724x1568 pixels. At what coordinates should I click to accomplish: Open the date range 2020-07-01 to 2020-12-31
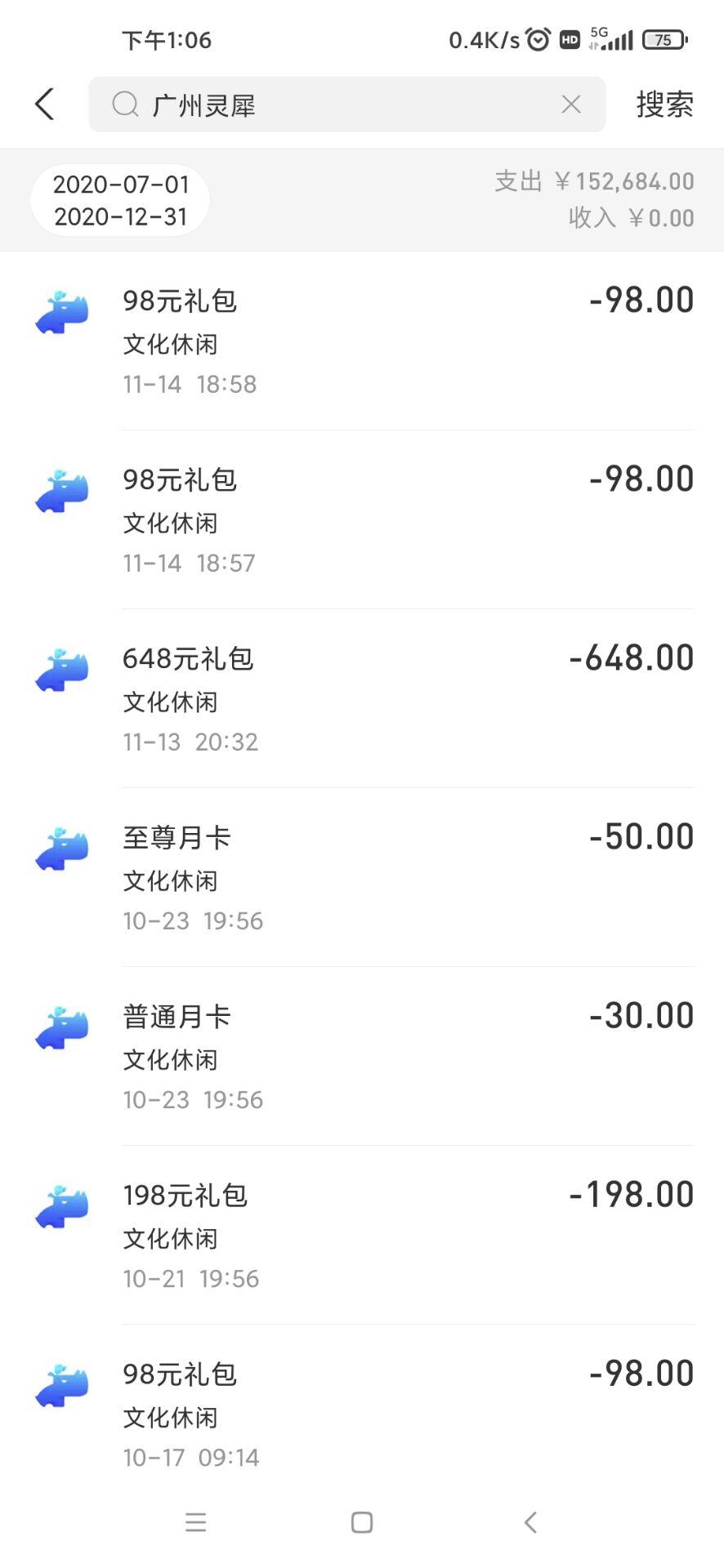[121, 200]
